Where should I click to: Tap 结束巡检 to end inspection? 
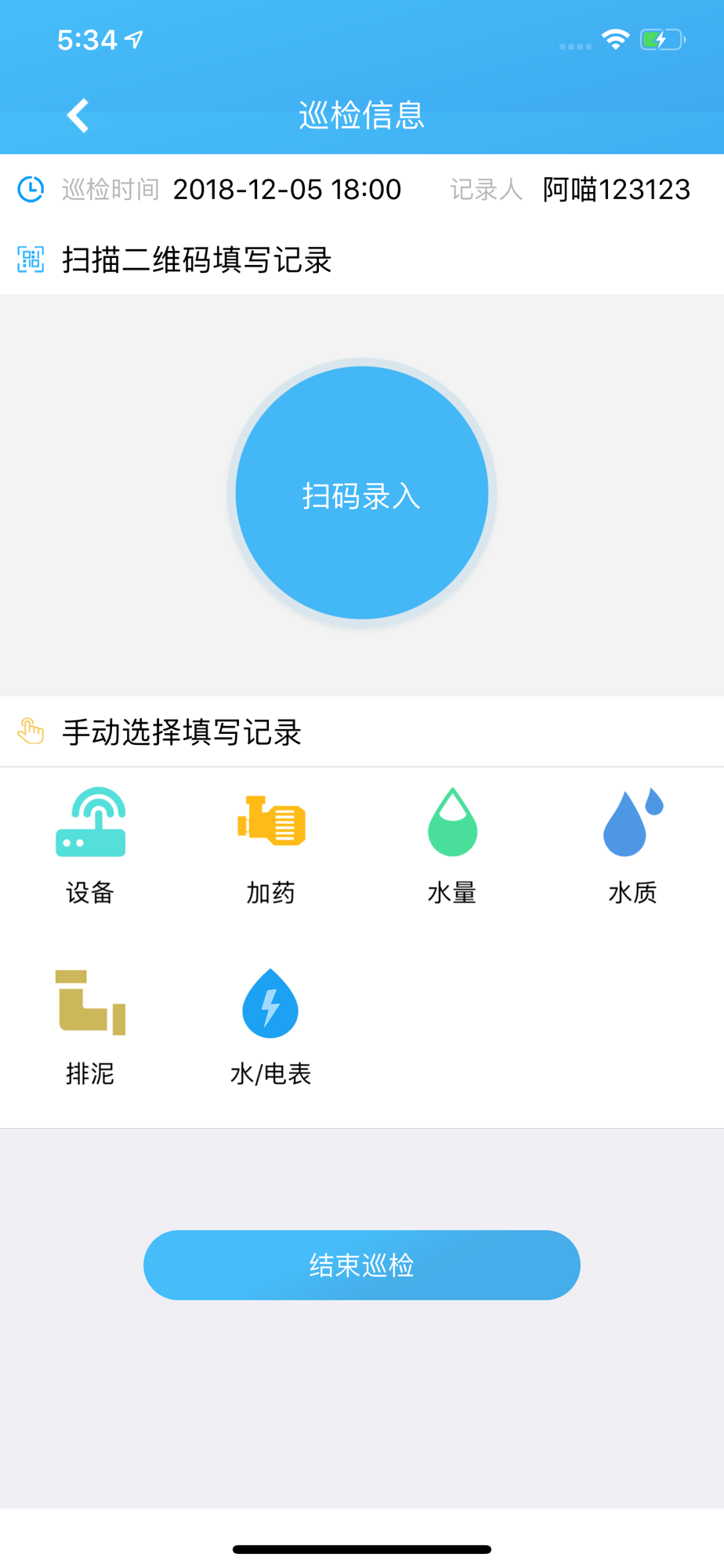coord(362,1265)
